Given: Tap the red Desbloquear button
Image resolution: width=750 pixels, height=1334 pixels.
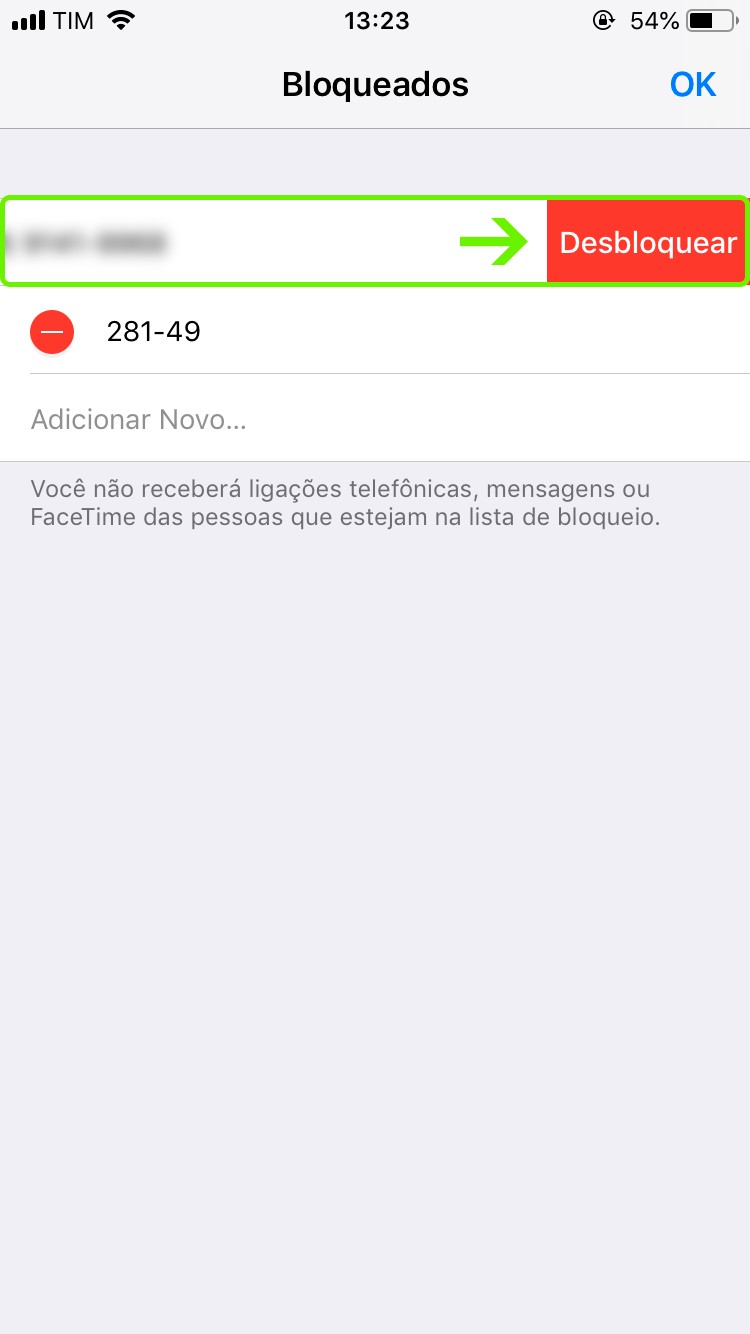Looking at the screenshot, I should pyautogui.click(x=647, y=243).
